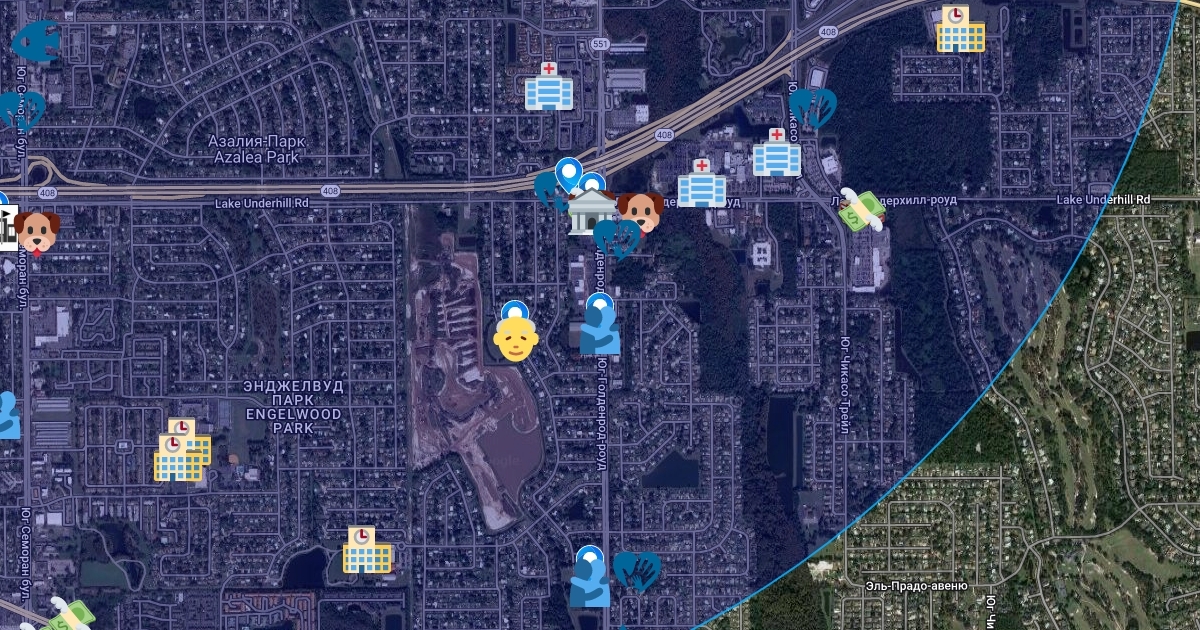The width and height of the screenshot is (1200, 630).
Task: Tap the hospital marker near route 551
Action: (549, 87)
